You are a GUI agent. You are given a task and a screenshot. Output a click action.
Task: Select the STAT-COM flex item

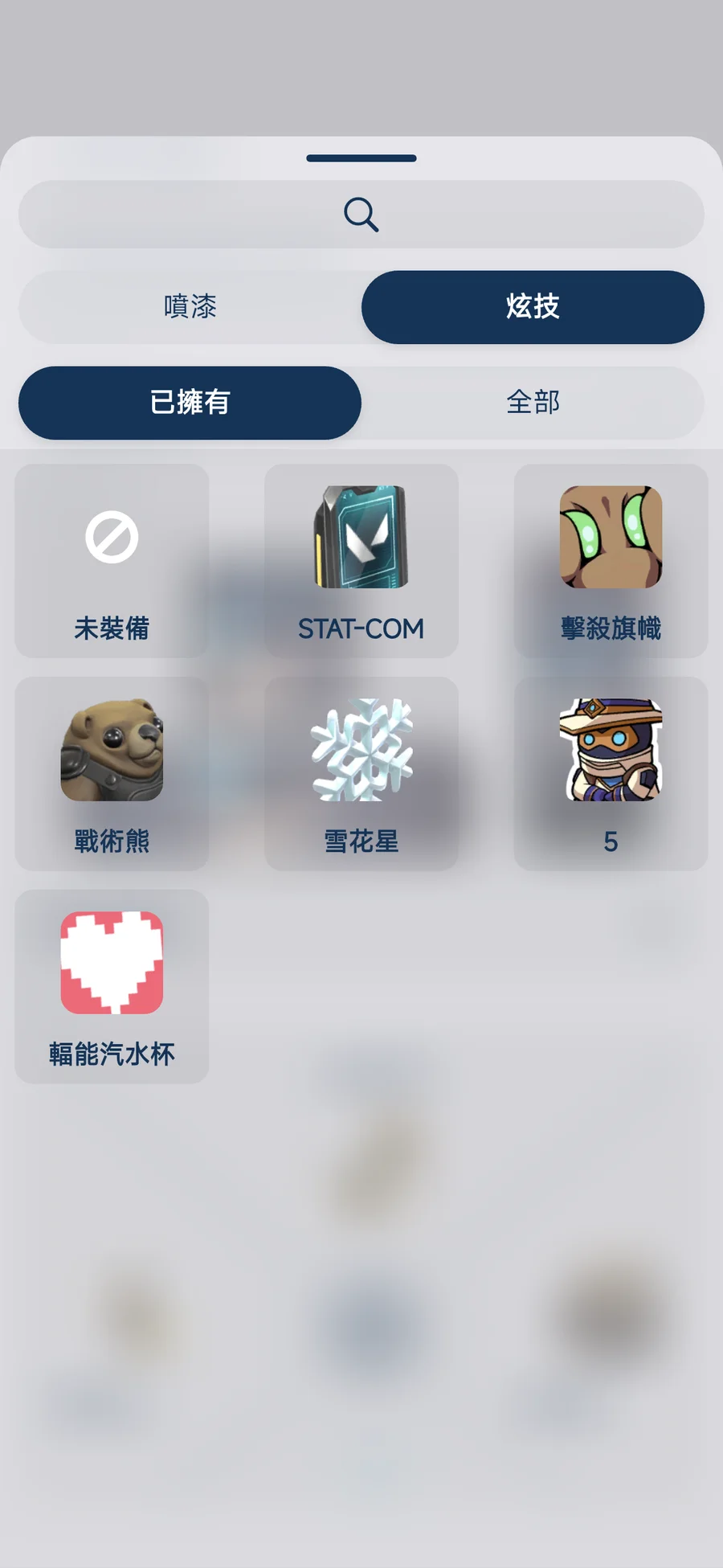[x=361, y=561]
